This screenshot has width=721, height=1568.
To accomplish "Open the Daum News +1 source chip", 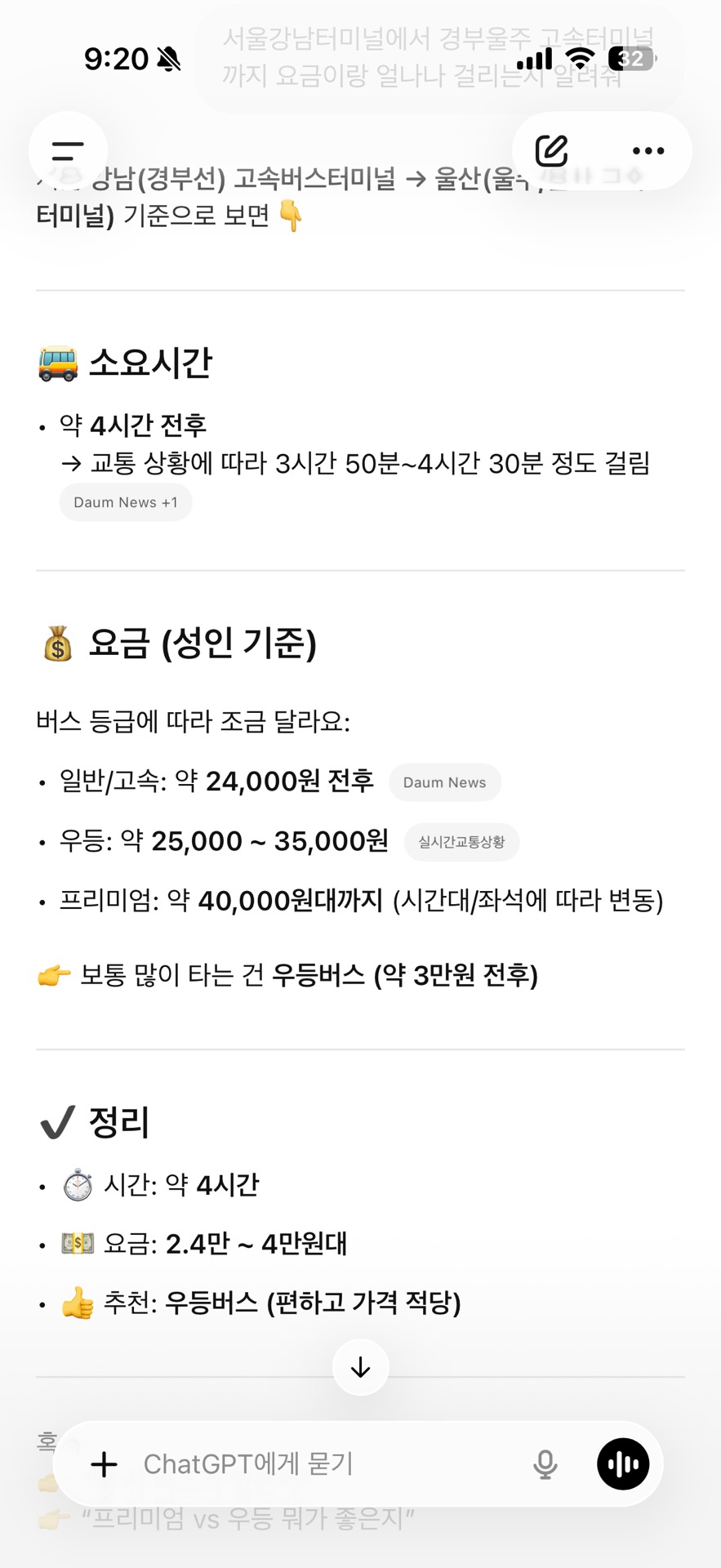I will (126, 502).
